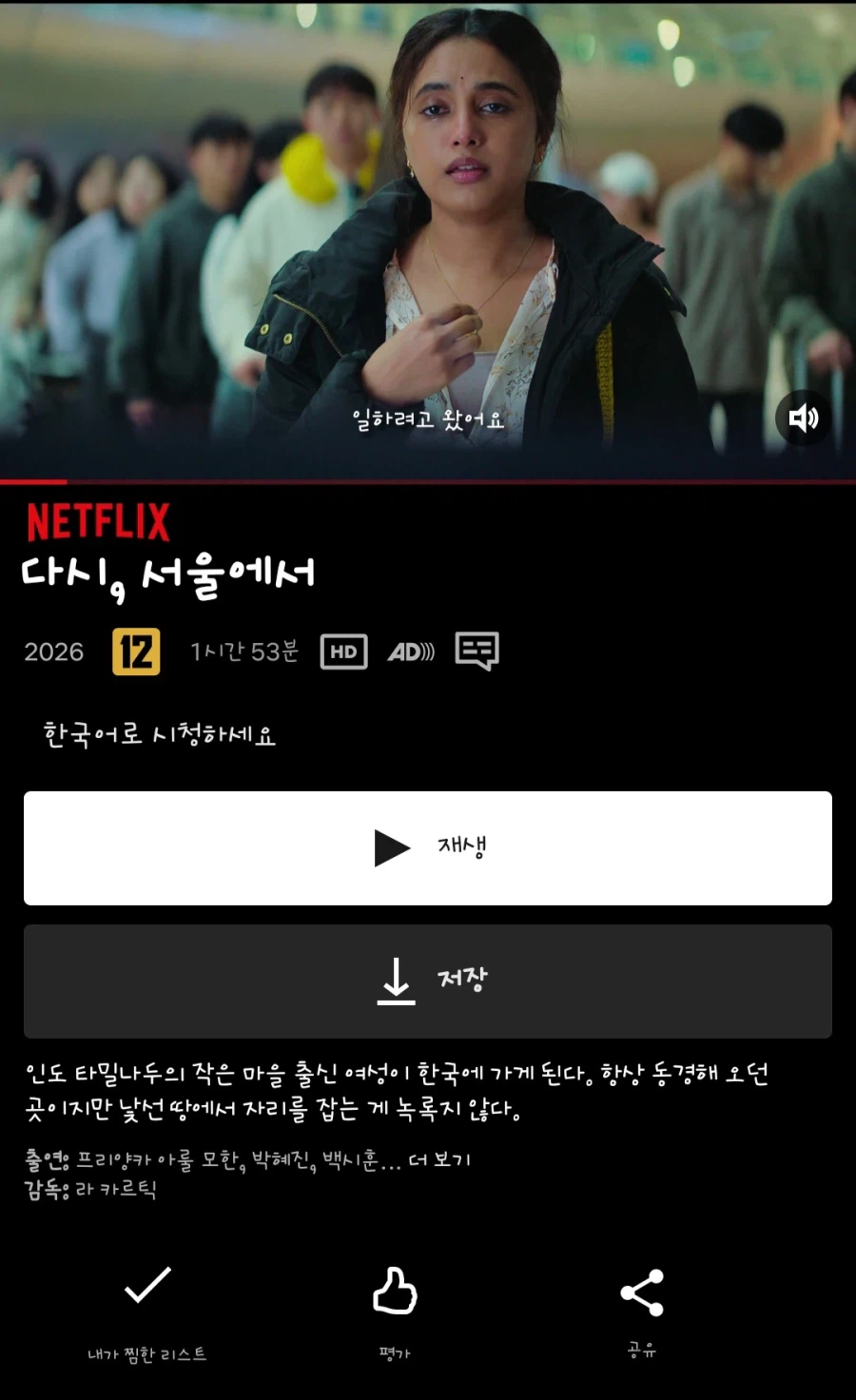Tap the 12 age rating badge
The width and height of the screenshot is (856, 1400).
[x=136, y=651]
